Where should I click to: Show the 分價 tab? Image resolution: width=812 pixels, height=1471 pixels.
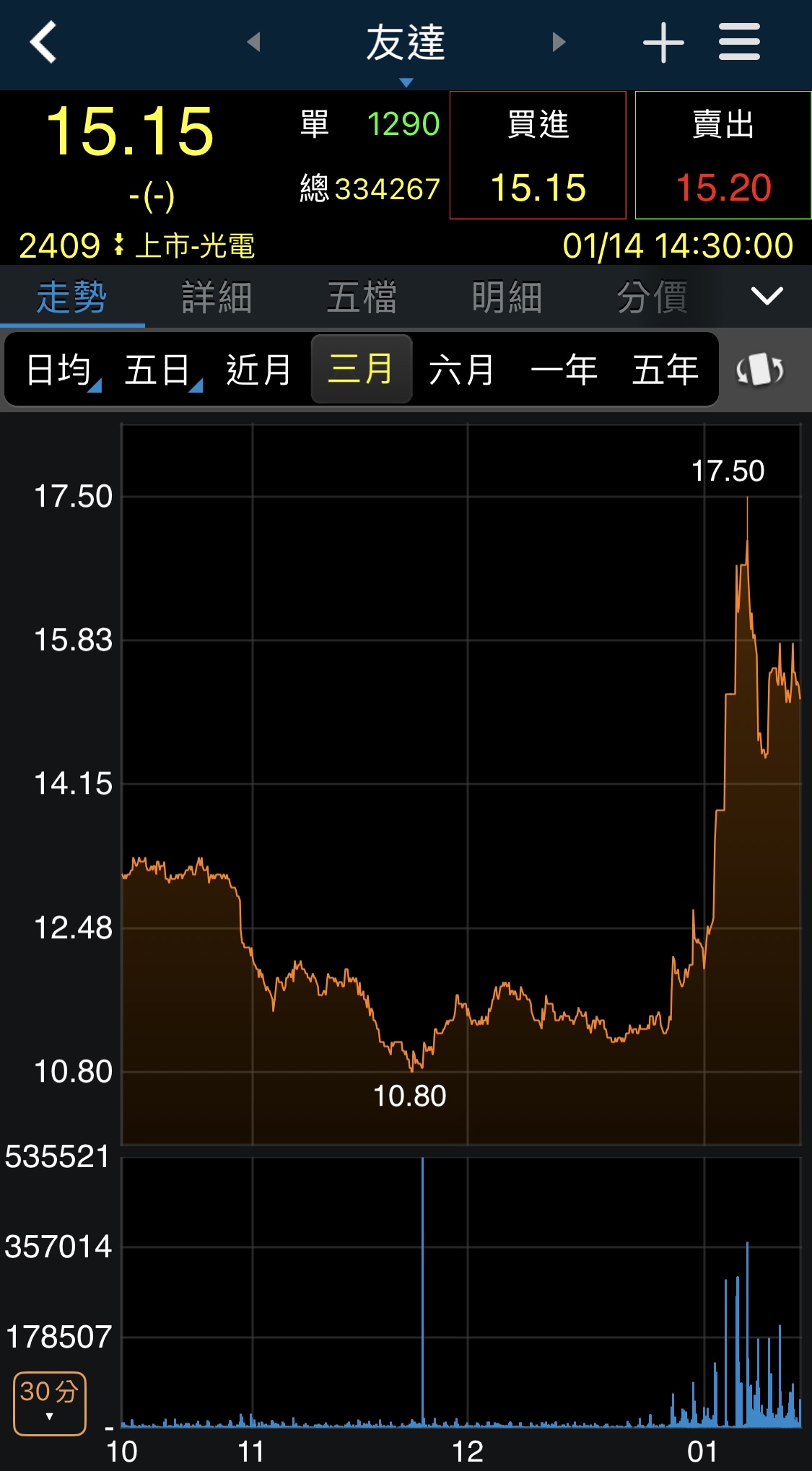[x=652, y=297]
